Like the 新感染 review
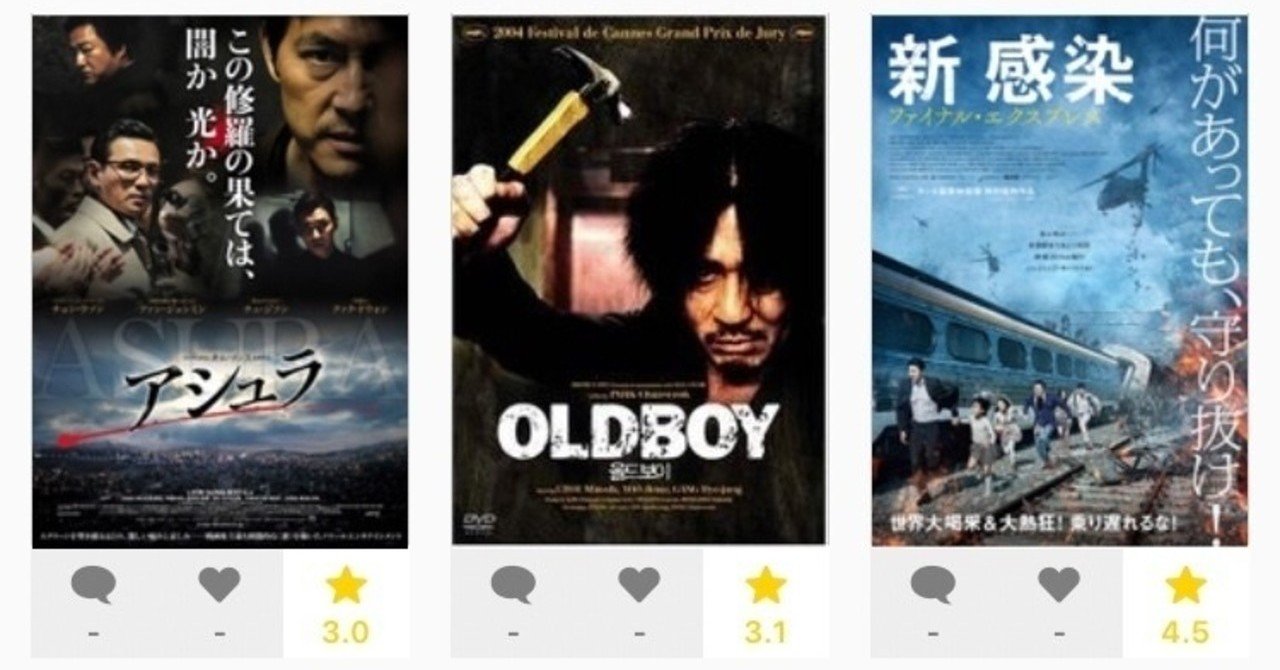Image resolution: width=1280 pixels, height=670 pixels. pyautogui.click(x=1059, y=585)
